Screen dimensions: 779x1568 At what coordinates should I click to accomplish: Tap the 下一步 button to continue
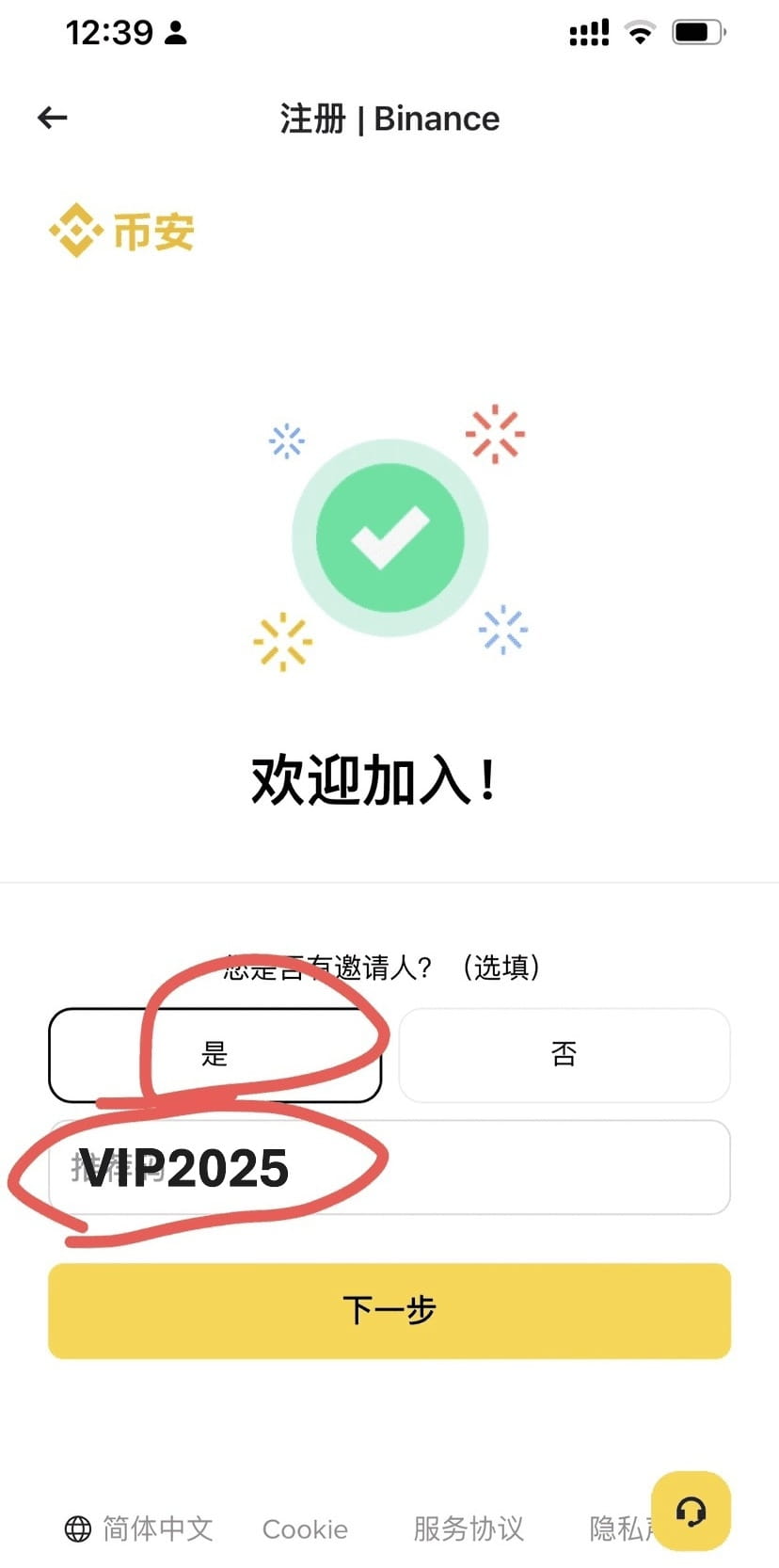click(x=389, y=1310)
